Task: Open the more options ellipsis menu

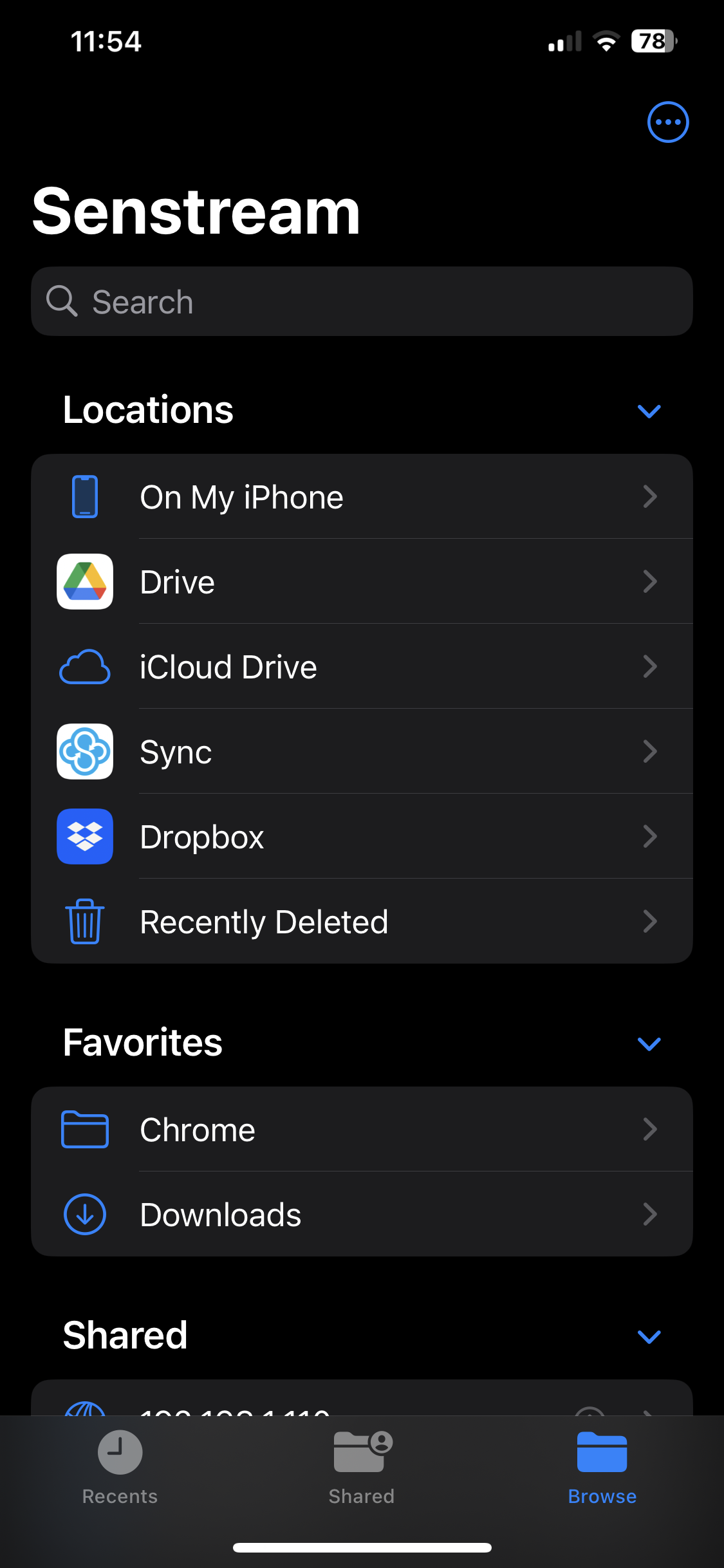Action: pos(667,122)
